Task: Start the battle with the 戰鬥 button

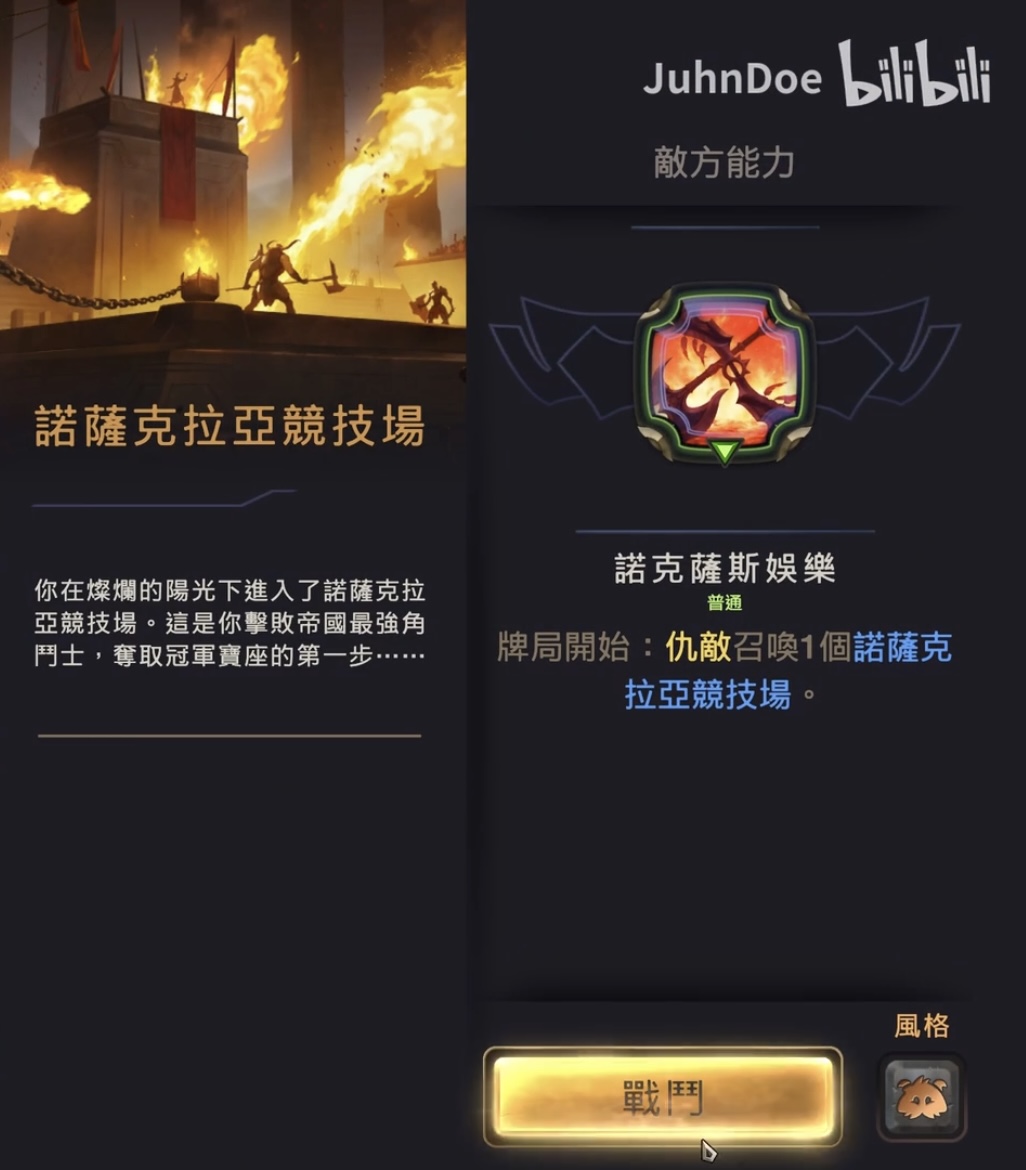Action: tap(662, 1096)
